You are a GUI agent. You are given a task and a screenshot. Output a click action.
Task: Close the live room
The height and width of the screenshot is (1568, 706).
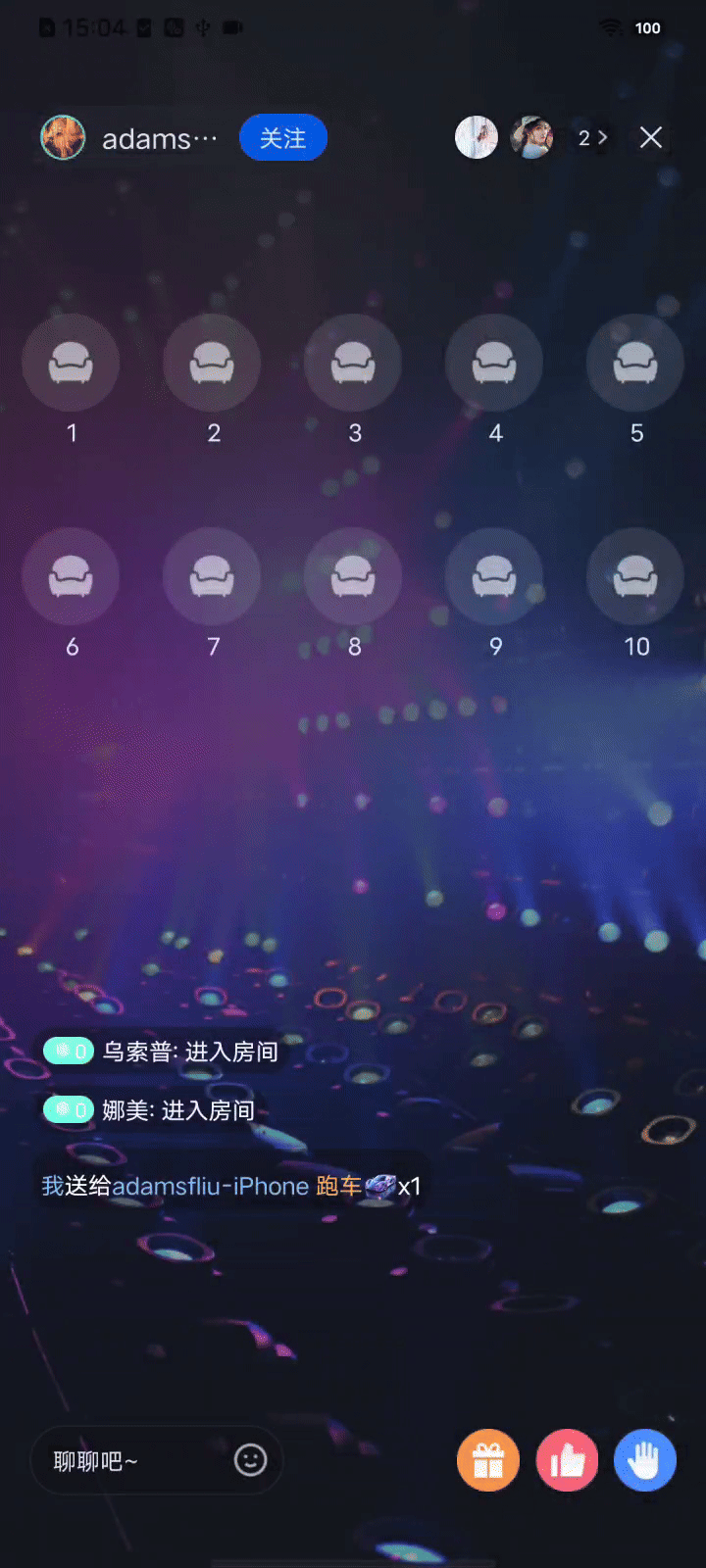tap(651, 138)
